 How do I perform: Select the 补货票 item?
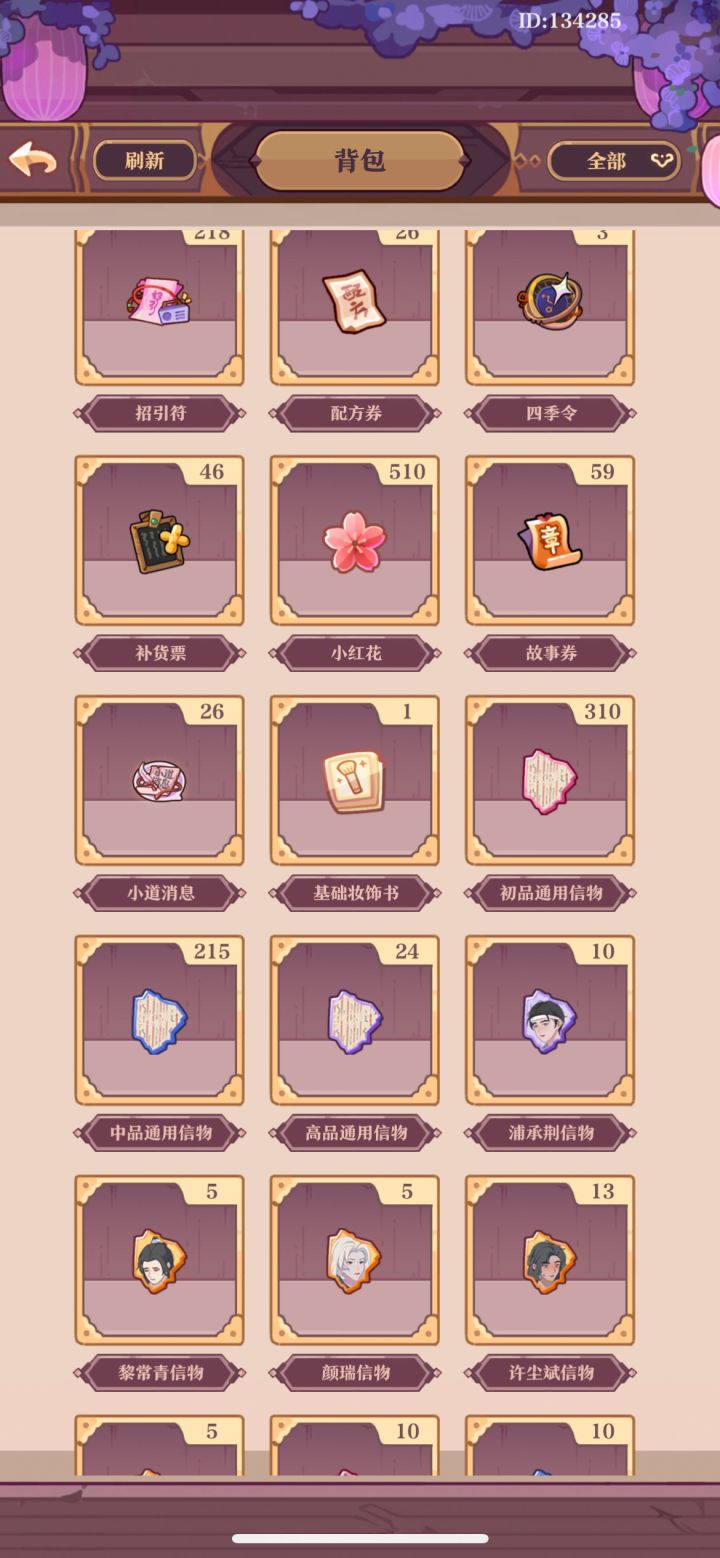pos(160,540)
